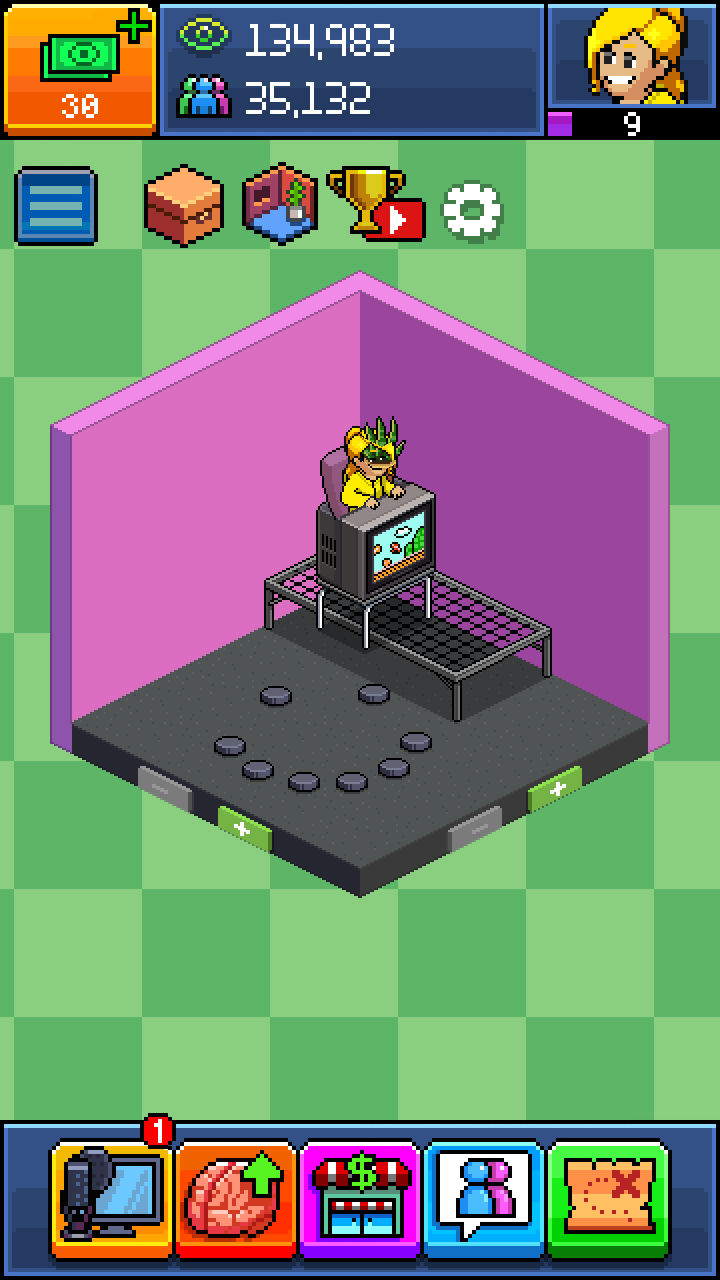Open the blue hamburger menu

56,207
